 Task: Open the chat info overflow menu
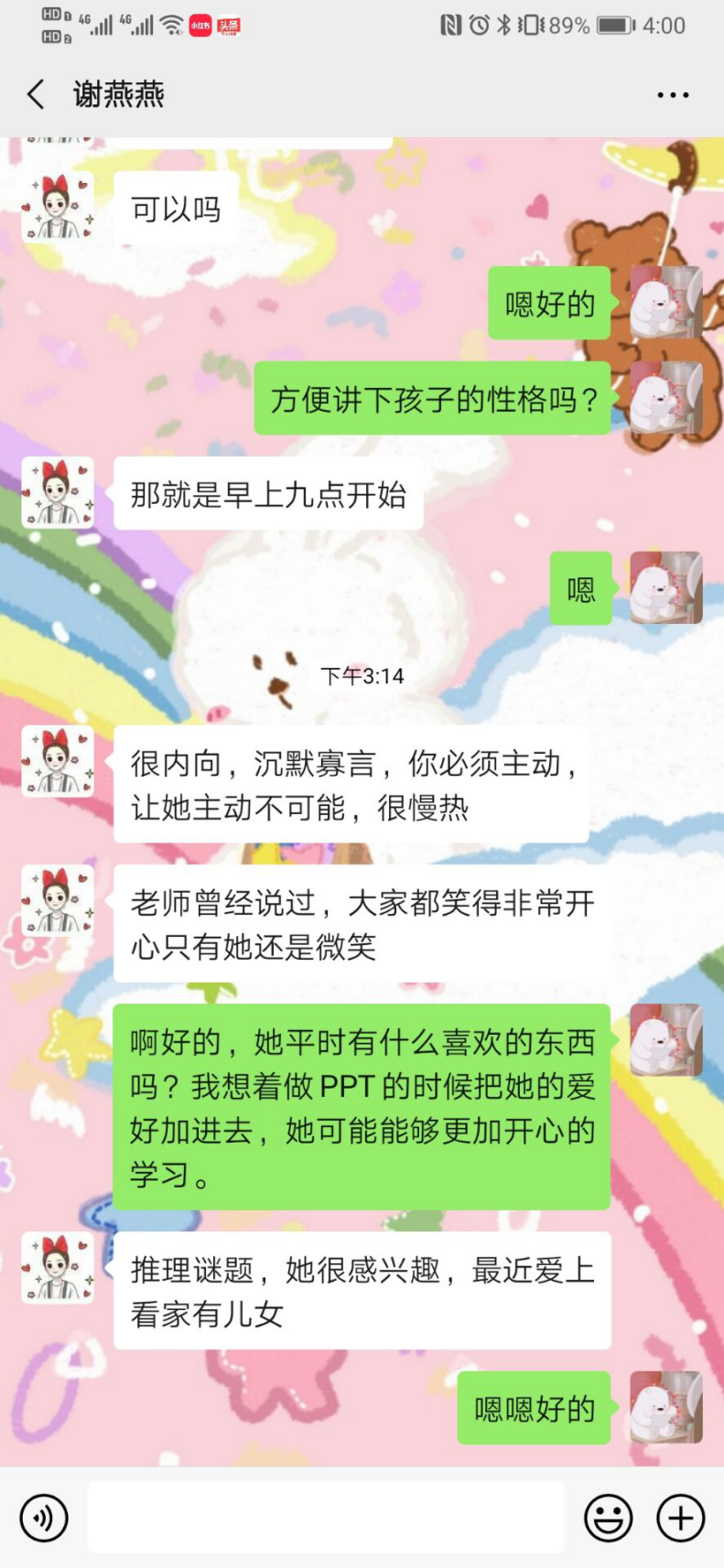tap(673, 94)
